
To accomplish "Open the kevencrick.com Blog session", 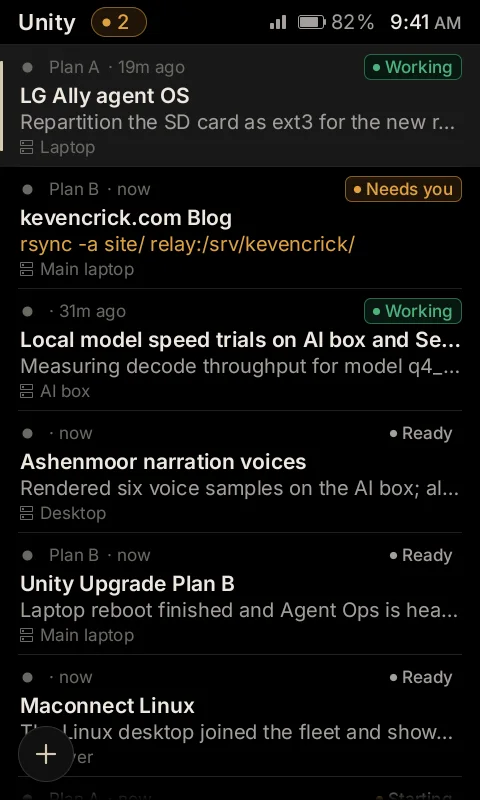I will coord(240,228).
